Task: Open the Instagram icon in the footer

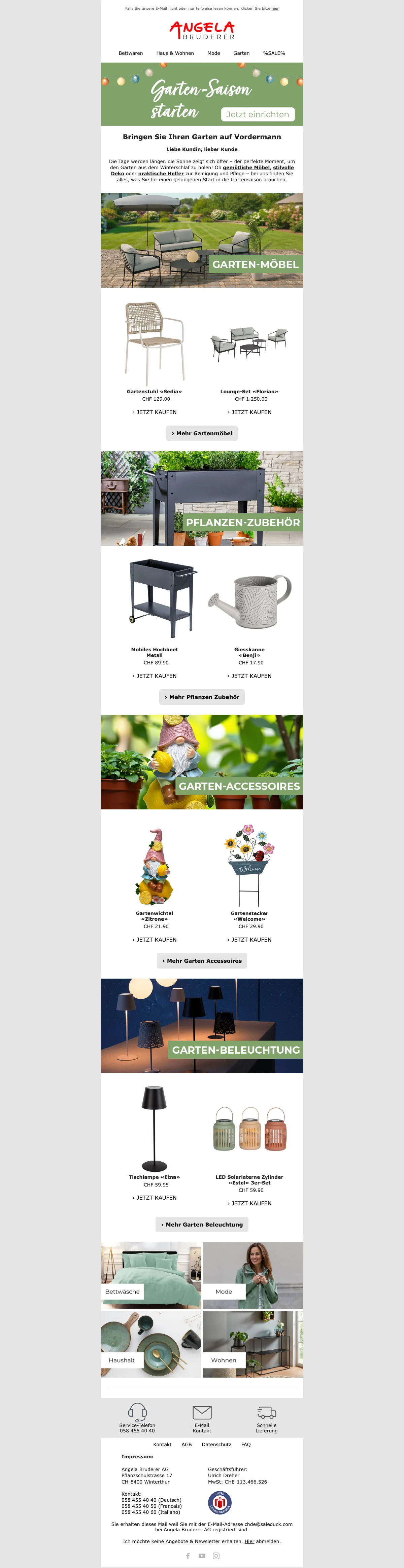Action: tap(216, 1556)
